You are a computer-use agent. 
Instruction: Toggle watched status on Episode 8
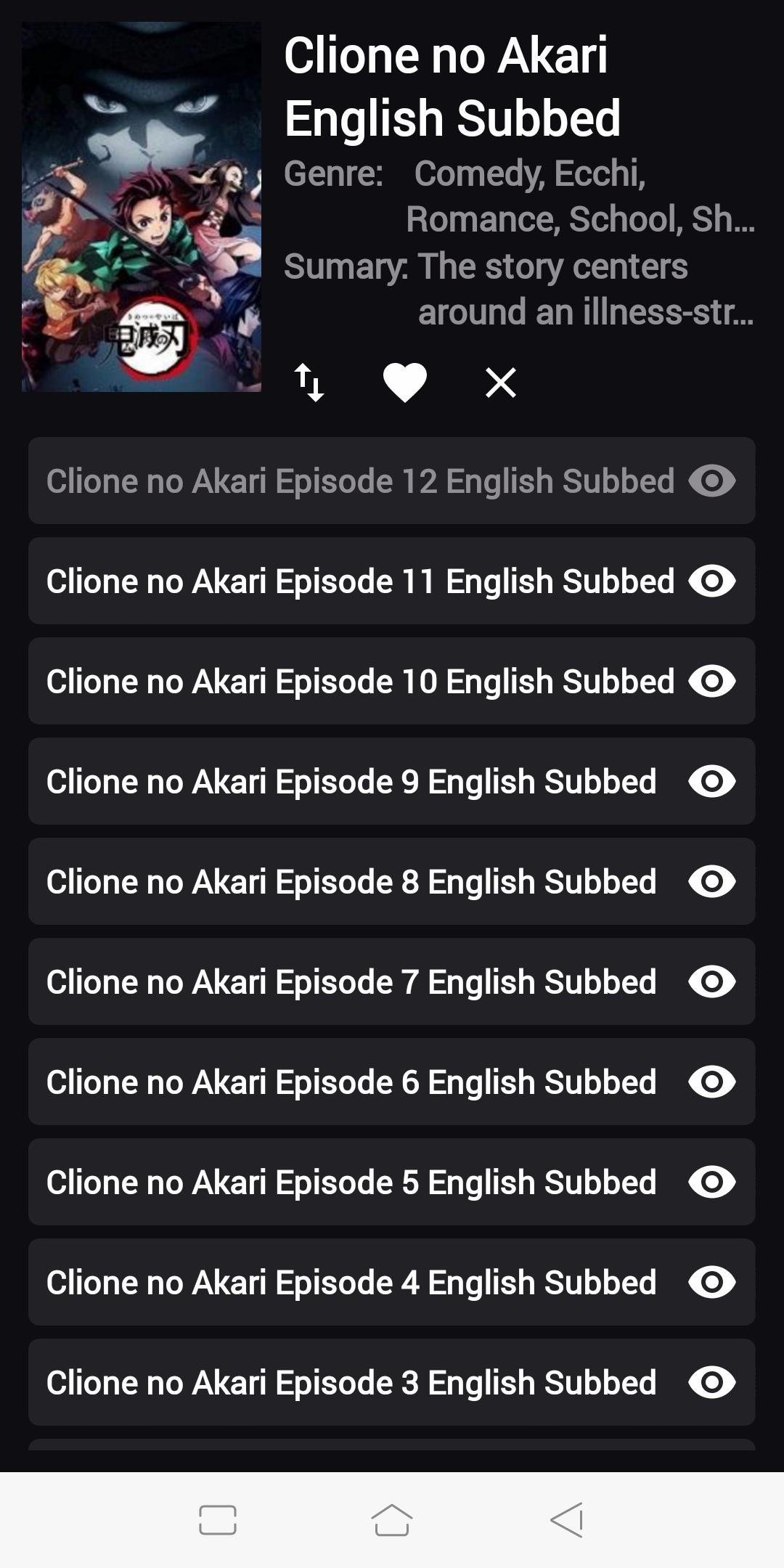click(x=714, y=882)
